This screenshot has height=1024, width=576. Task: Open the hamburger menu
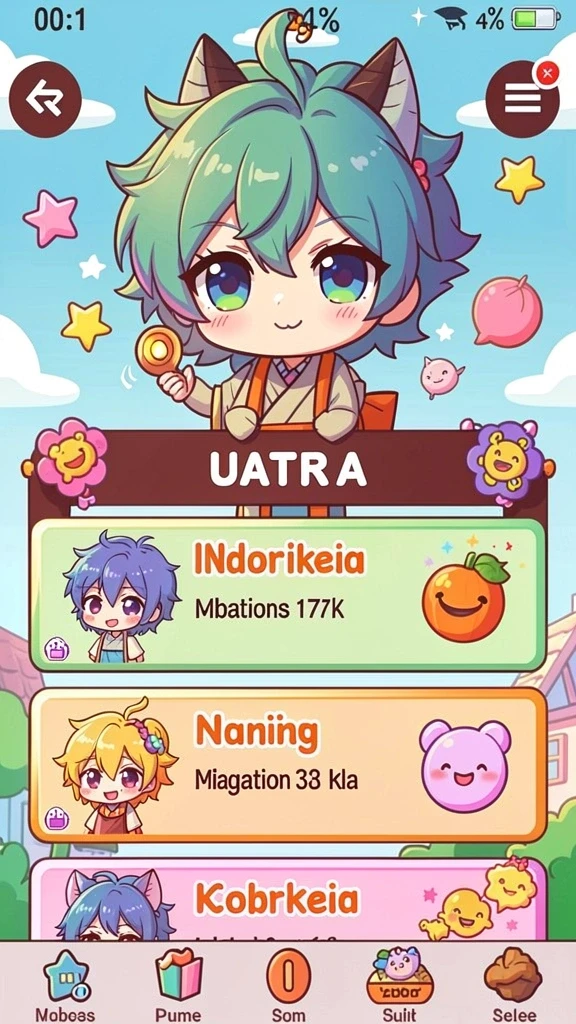(x=522, y=100)
